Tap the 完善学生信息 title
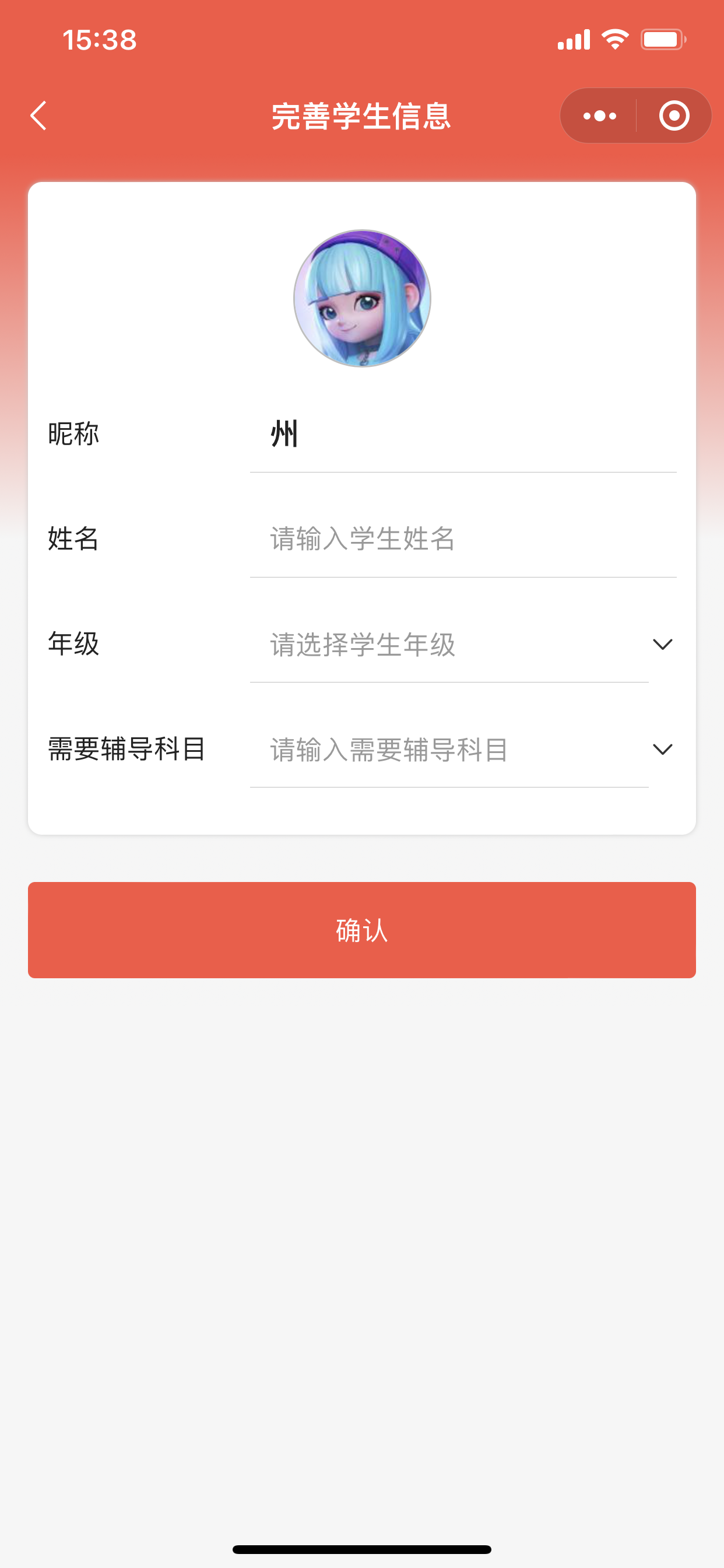Image resolution: width=724 pixels, height=1568 pixels. (362, 116)
